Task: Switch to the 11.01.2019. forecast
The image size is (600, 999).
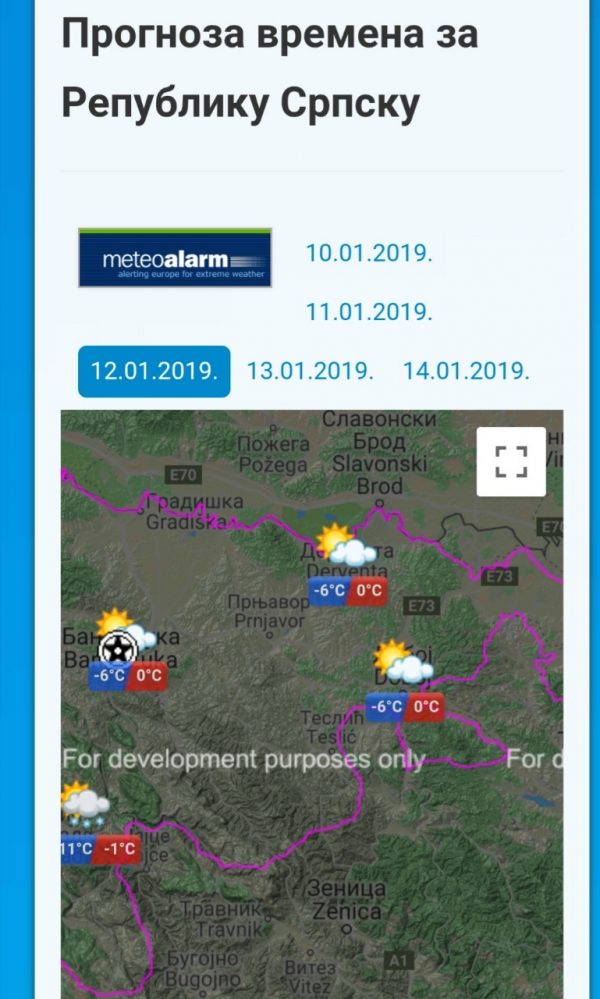Action: (x=369, y=312)
